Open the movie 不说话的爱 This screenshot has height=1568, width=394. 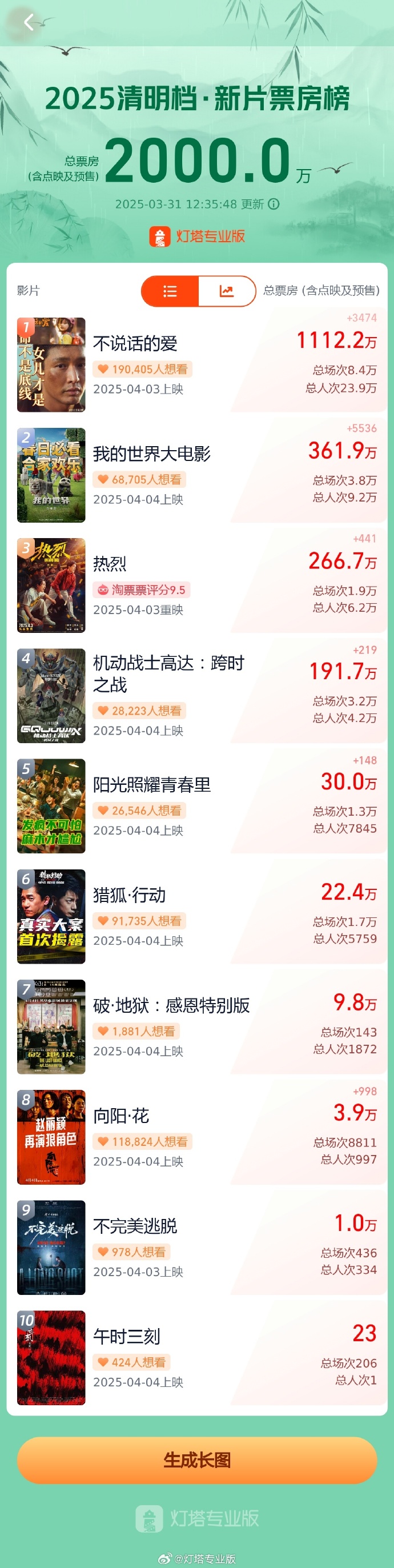click(135, 344)
